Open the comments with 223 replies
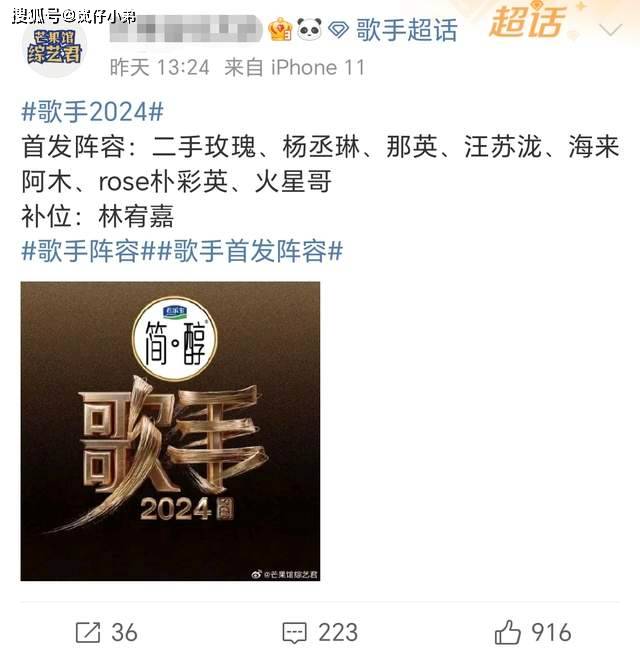 tap(319, 632)
